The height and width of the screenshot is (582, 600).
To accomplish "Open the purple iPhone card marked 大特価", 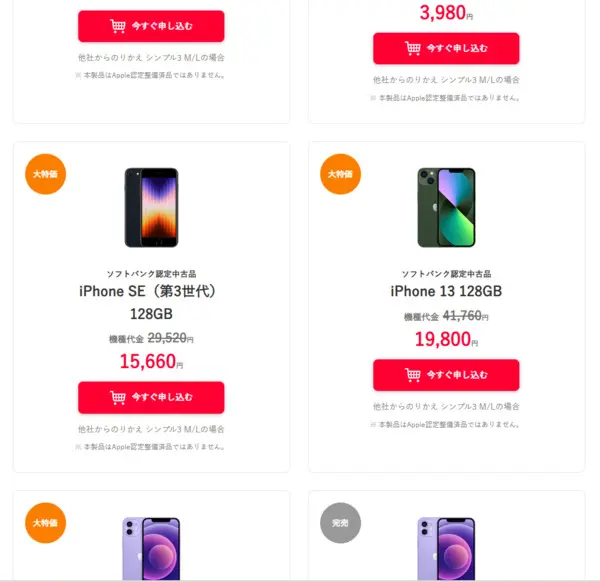I will [151, 548].
